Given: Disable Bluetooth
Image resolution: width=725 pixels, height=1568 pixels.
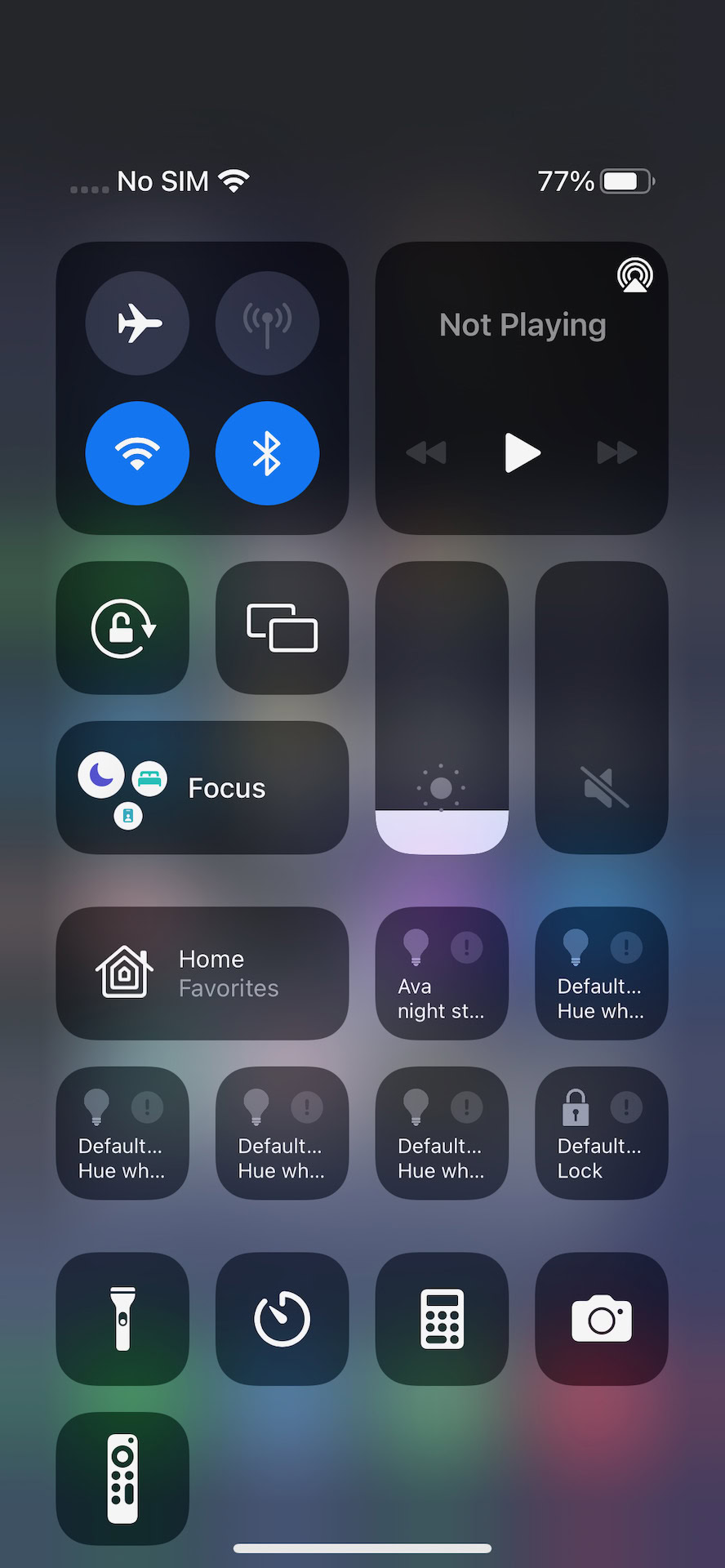Looking at the screenshot, I should (267, 453).
